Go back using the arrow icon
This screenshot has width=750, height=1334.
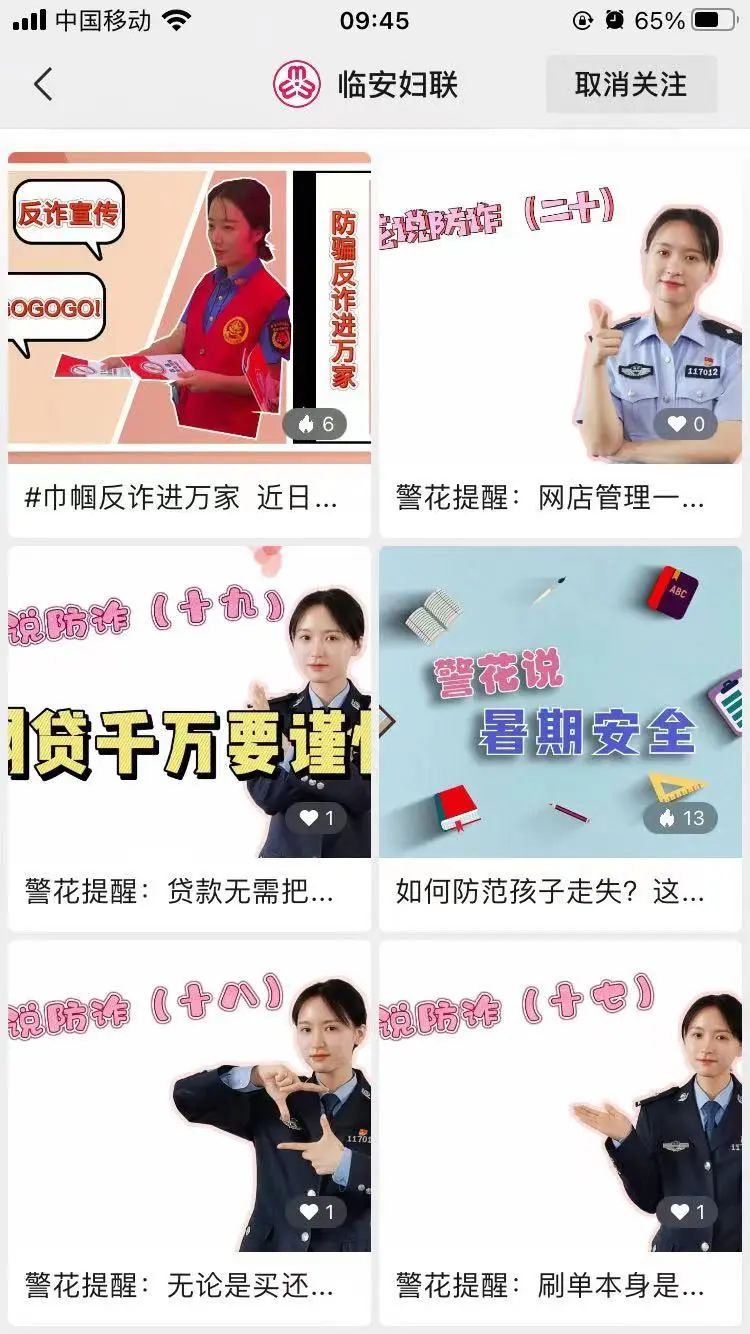43,85
